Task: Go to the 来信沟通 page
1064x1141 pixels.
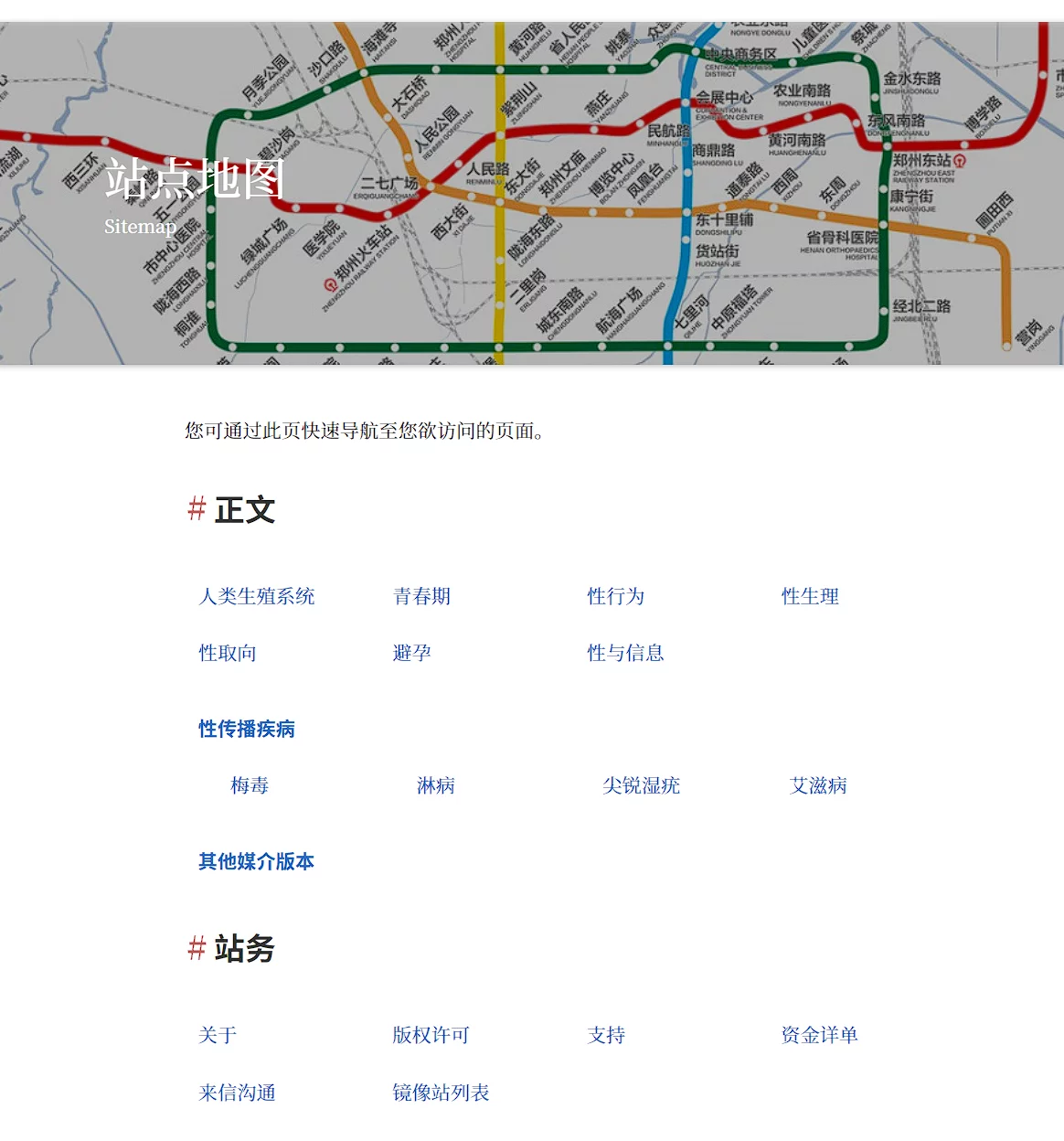Action: tap(237, 1093)
